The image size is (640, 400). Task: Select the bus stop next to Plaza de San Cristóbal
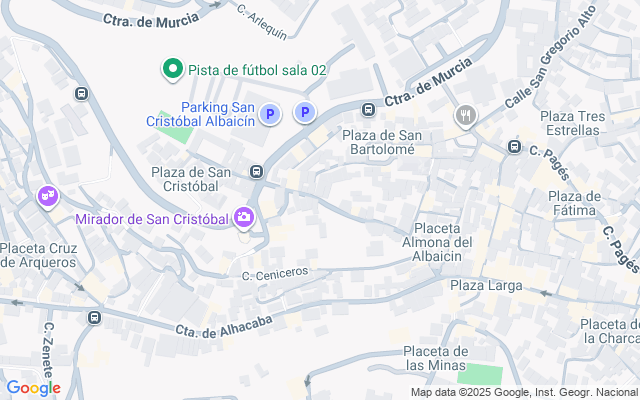click(x=256, y=171)
